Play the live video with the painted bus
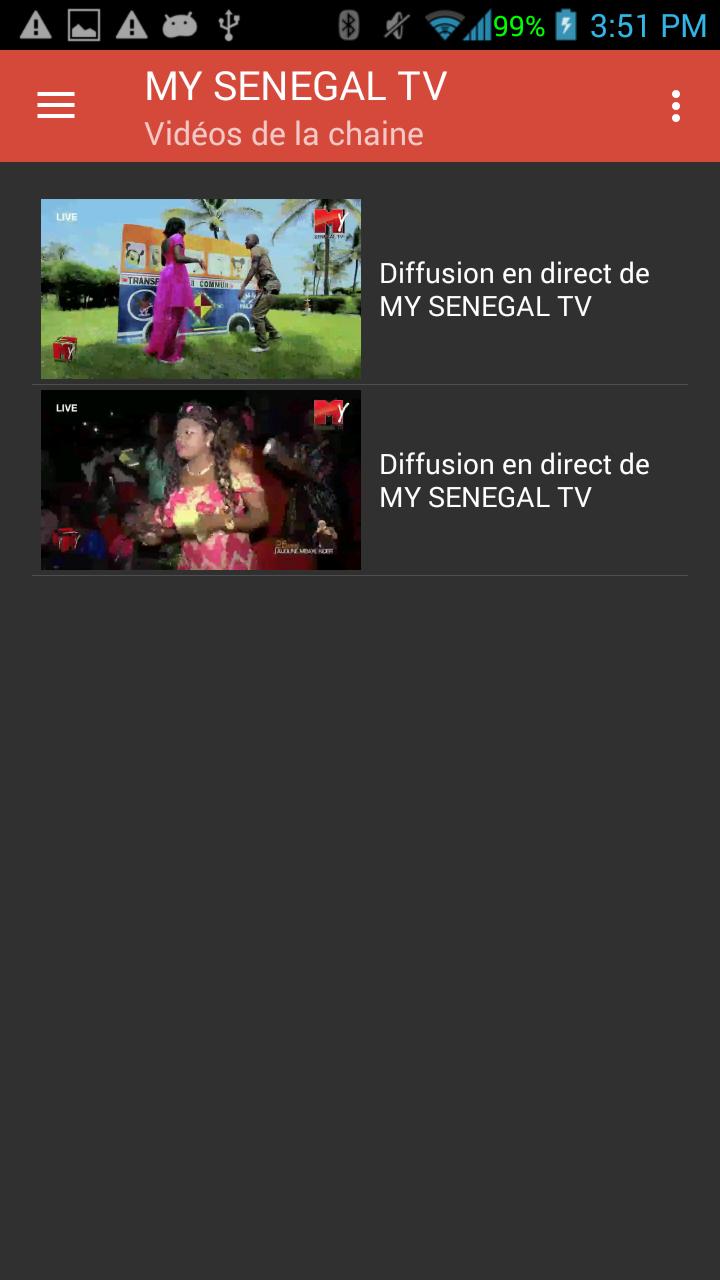This screenshot has width=720, height=1280. click(201, 289)
